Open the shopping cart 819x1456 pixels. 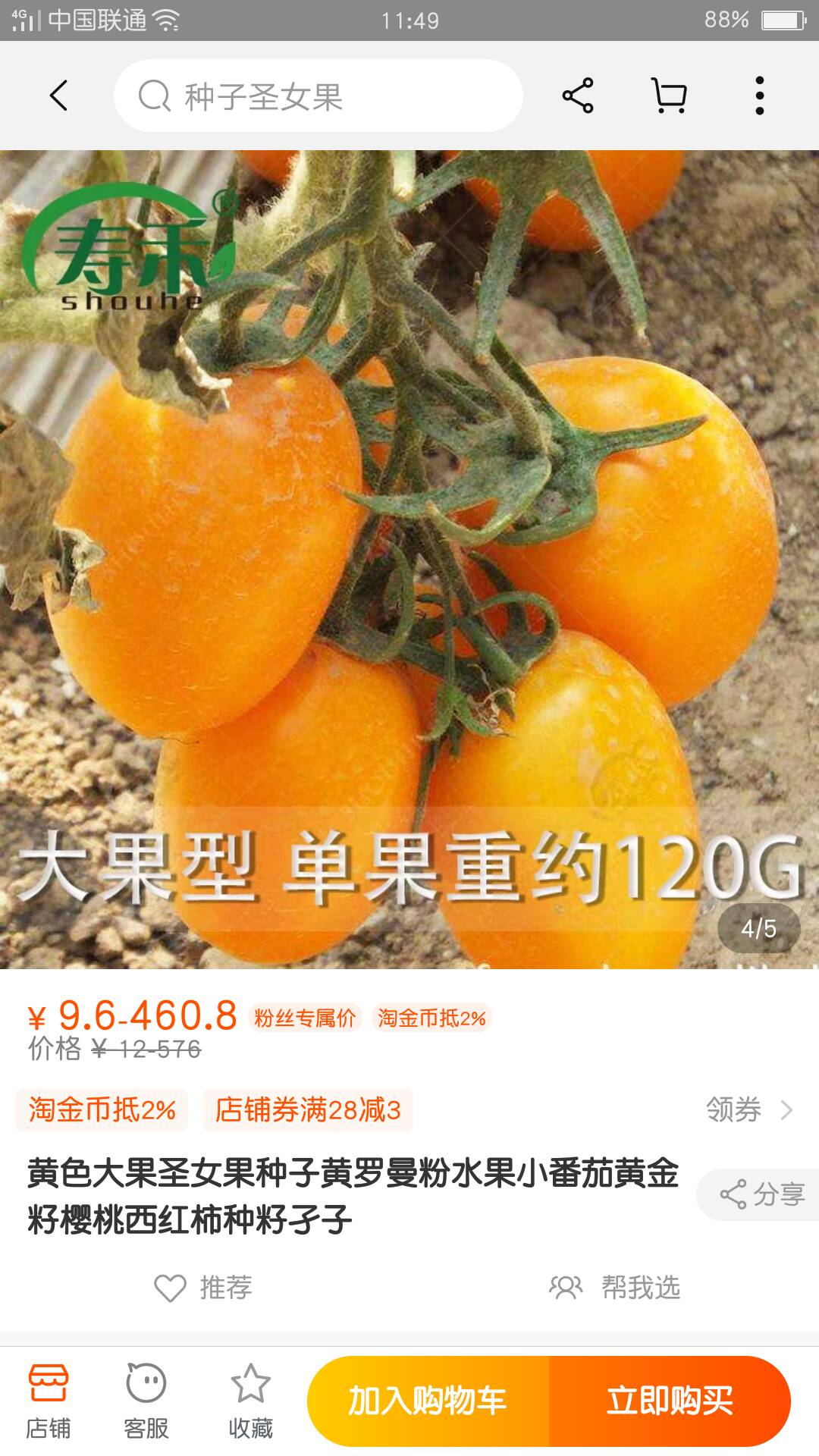670,96
